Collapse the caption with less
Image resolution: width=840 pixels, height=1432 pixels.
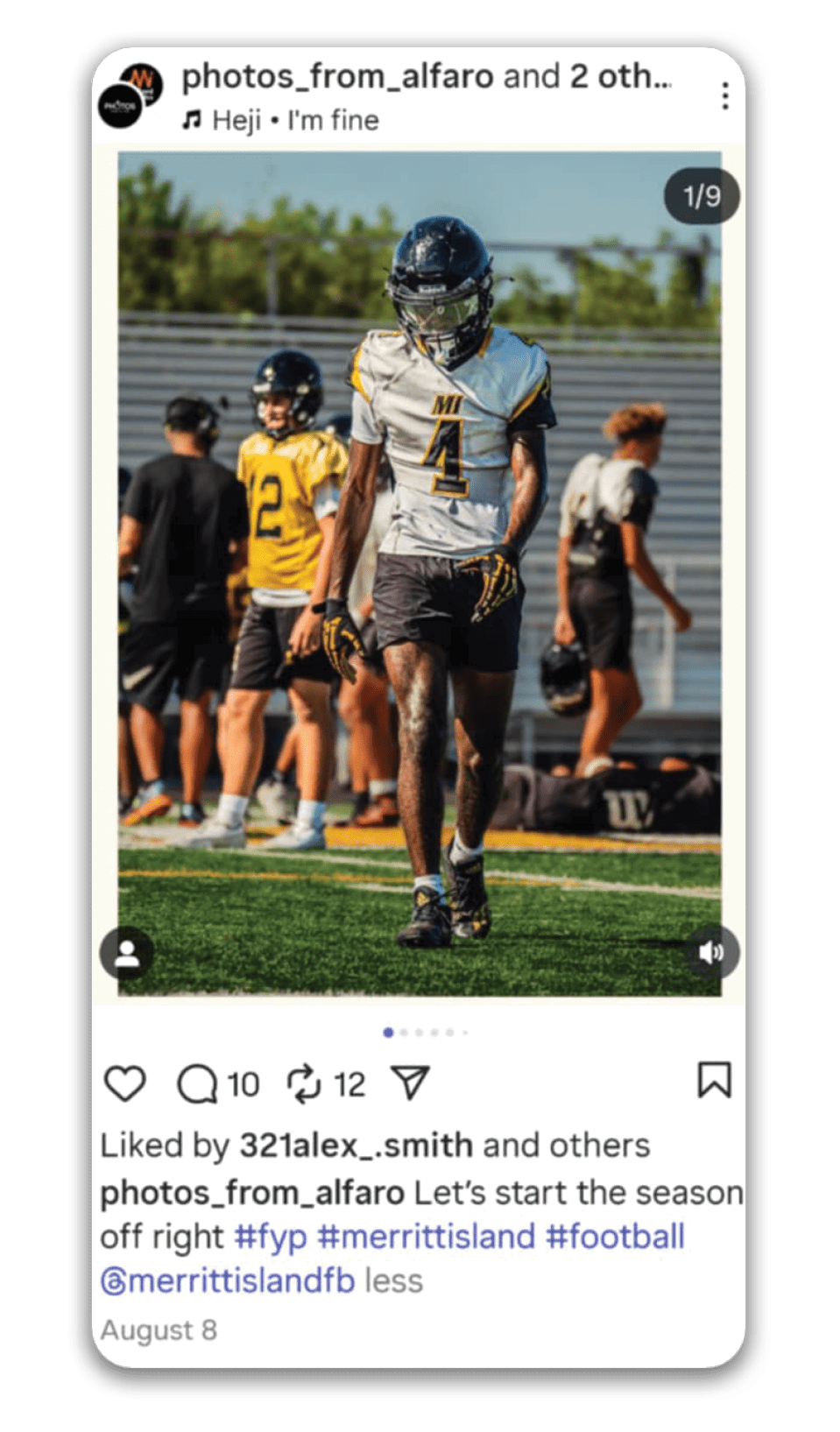point(394,1280)
